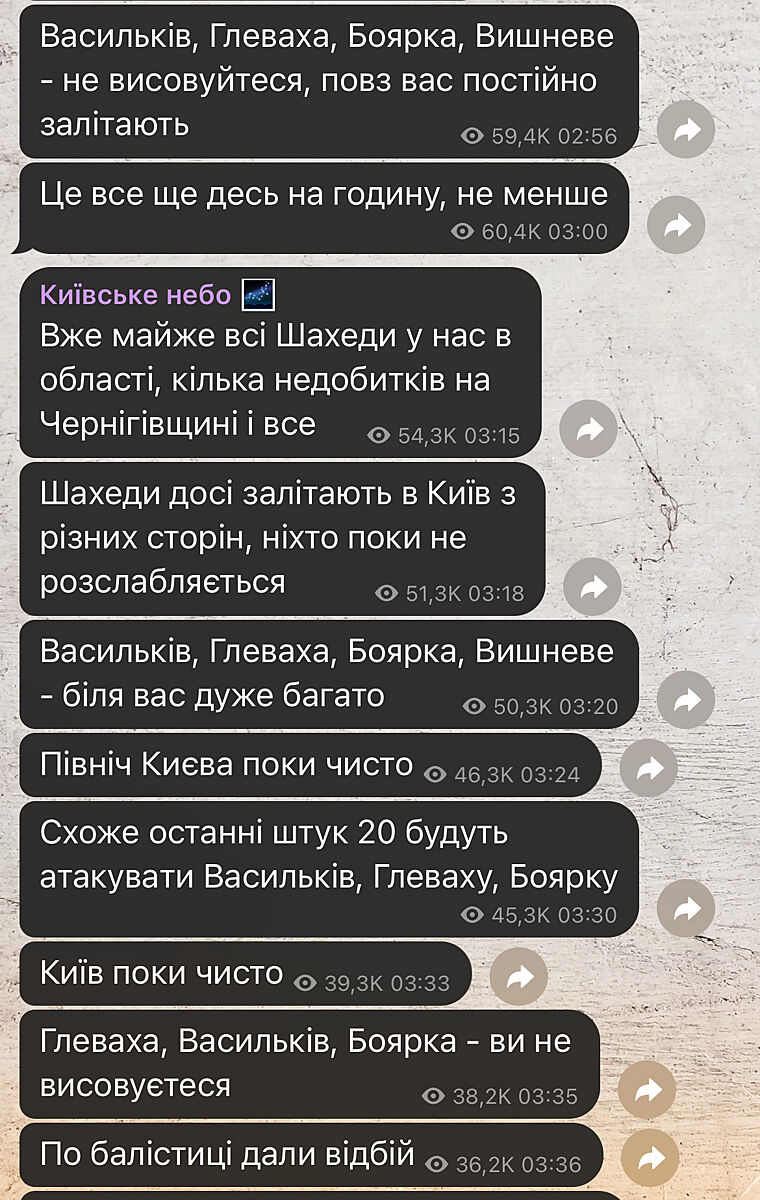The height and width of the screenshot is (1200, 760).
Task: Forward the 03:18 message about Шахеди
Action: 592,587
